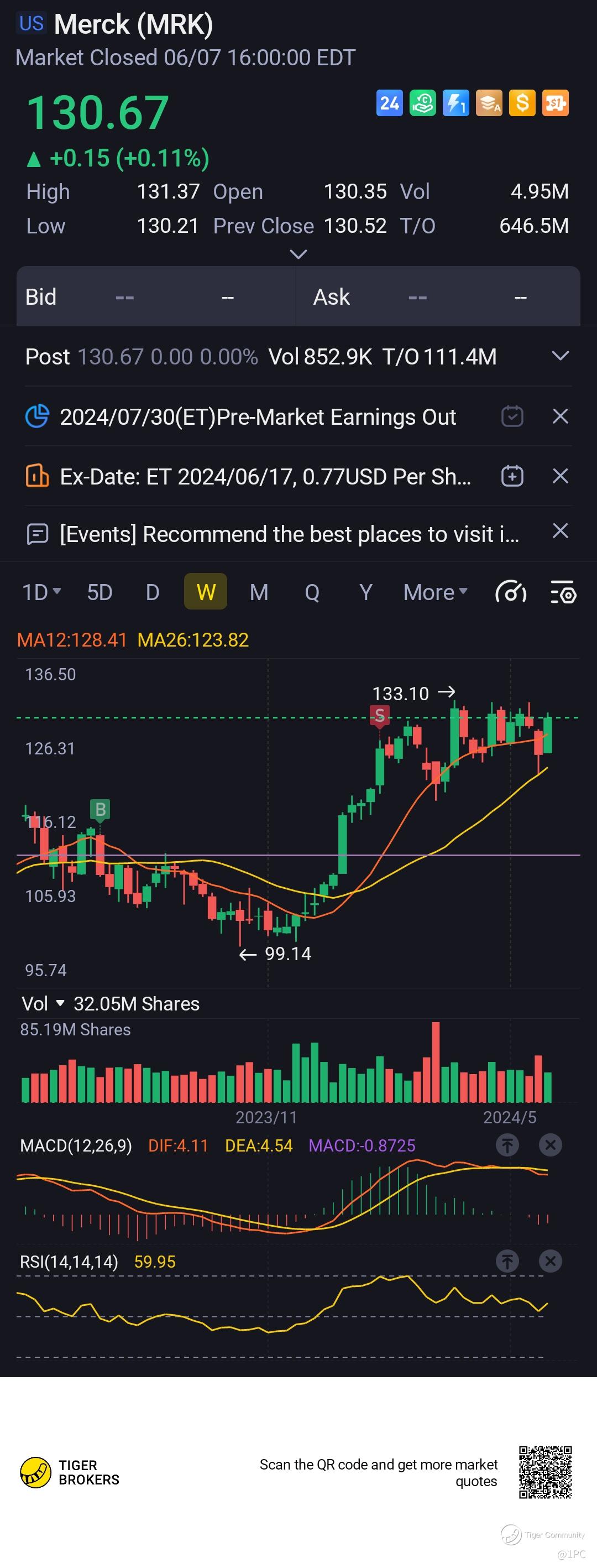Switch chart to the 1D timeframe

41,592
